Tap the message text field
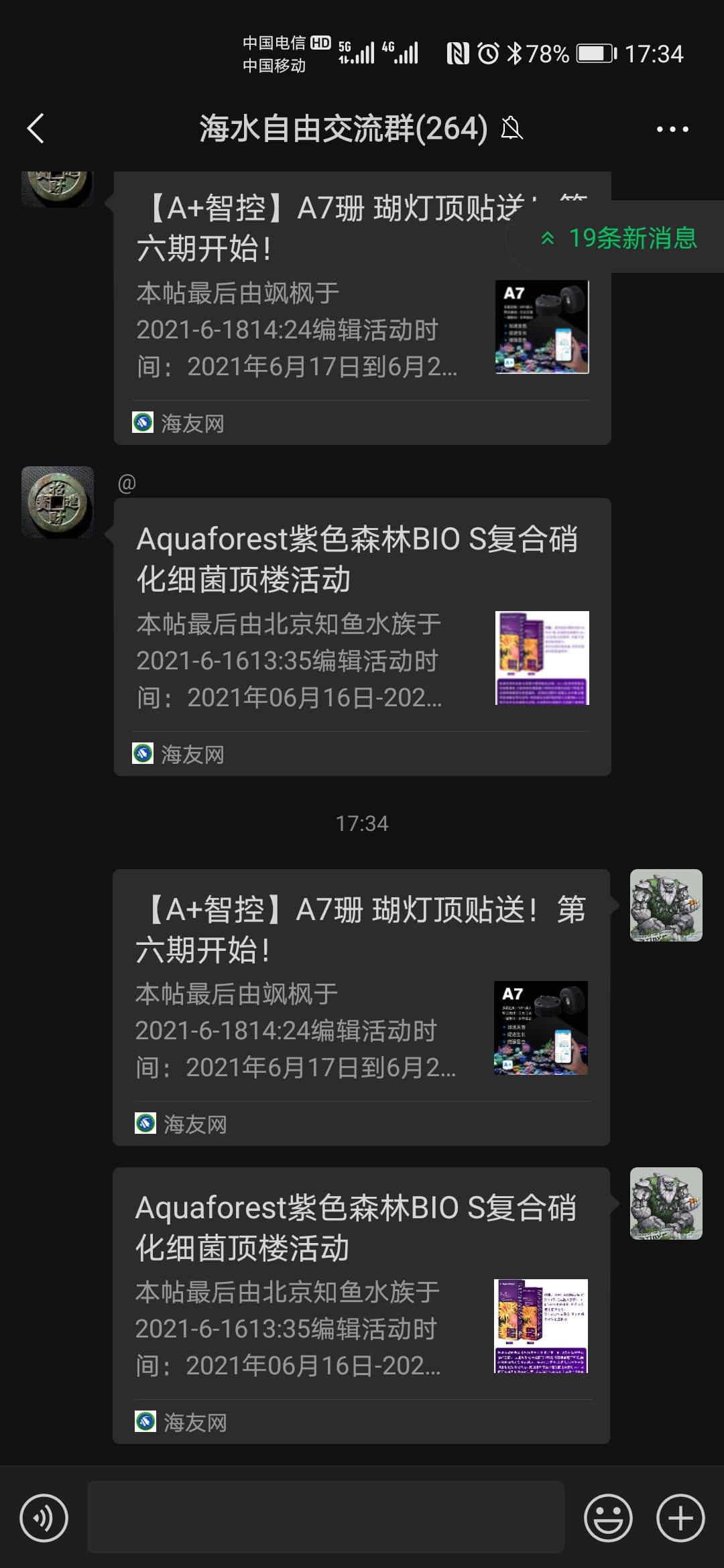This screenshot has height=1568, width=724. coord(325,1518)
